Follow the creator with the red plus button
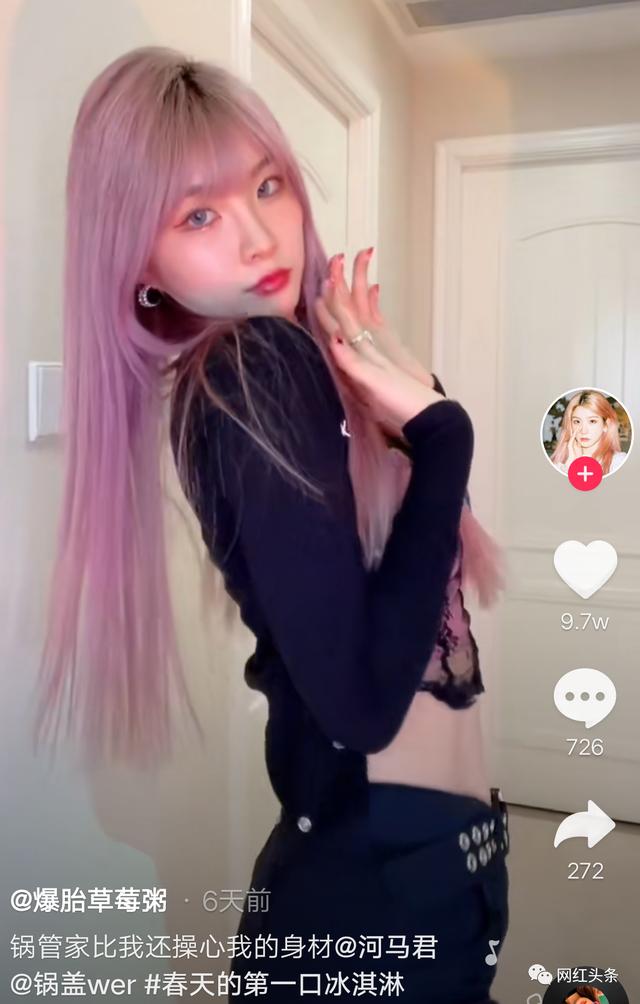Image resolution: width=640 pixels, height=1004 pixels. [x=585, y=474]
